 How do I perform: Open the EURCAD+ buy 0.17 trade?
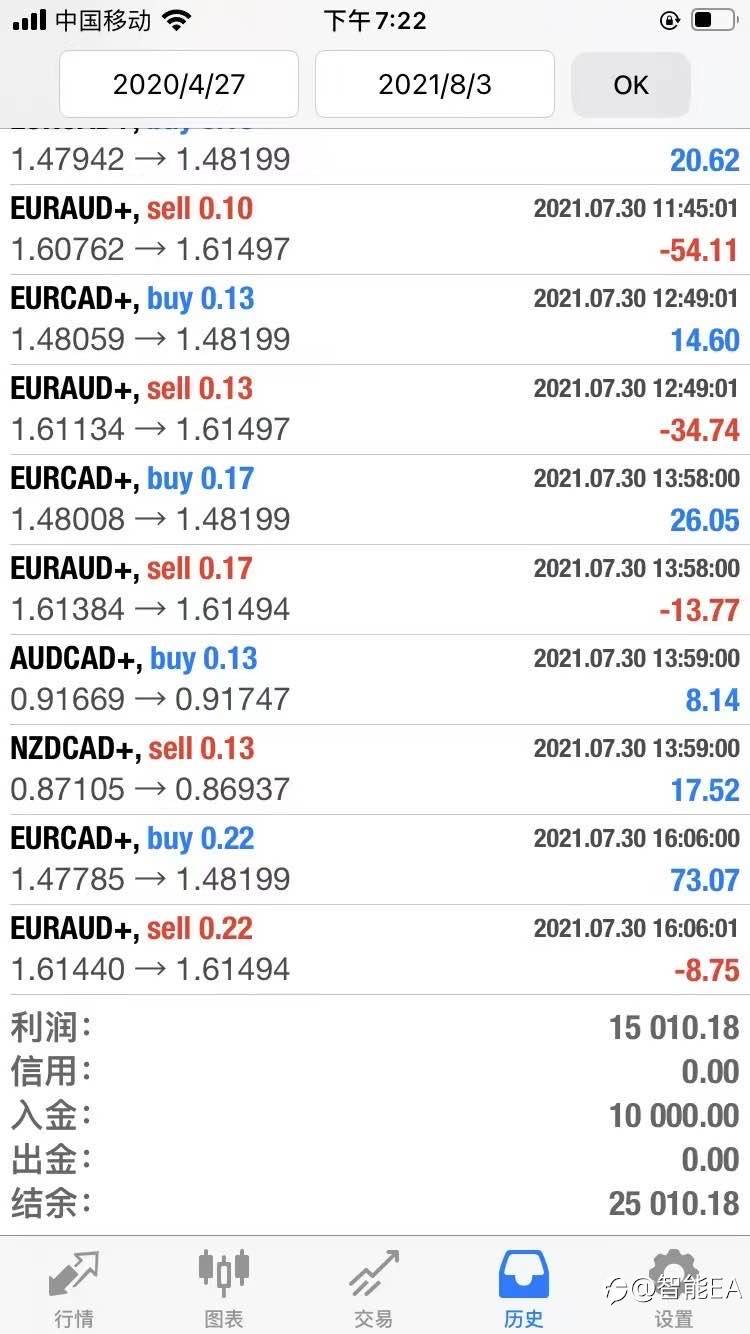375,500
